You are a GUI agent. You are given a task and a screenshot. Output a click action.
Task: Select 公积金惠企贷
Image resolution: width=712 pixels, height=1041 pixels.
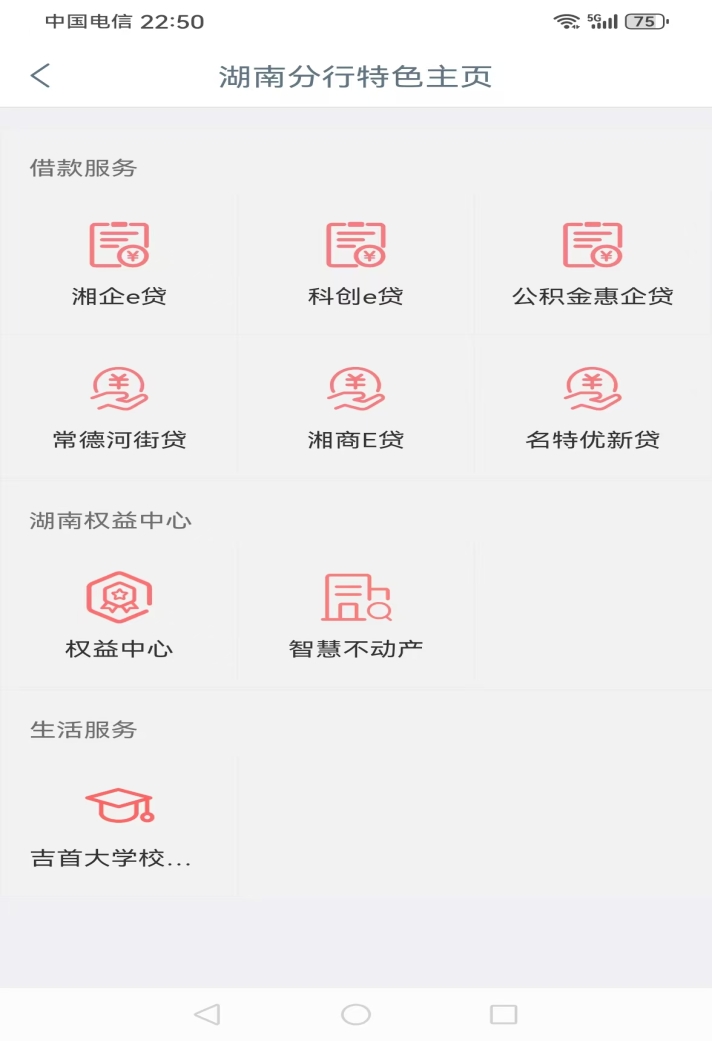[593, 264]
